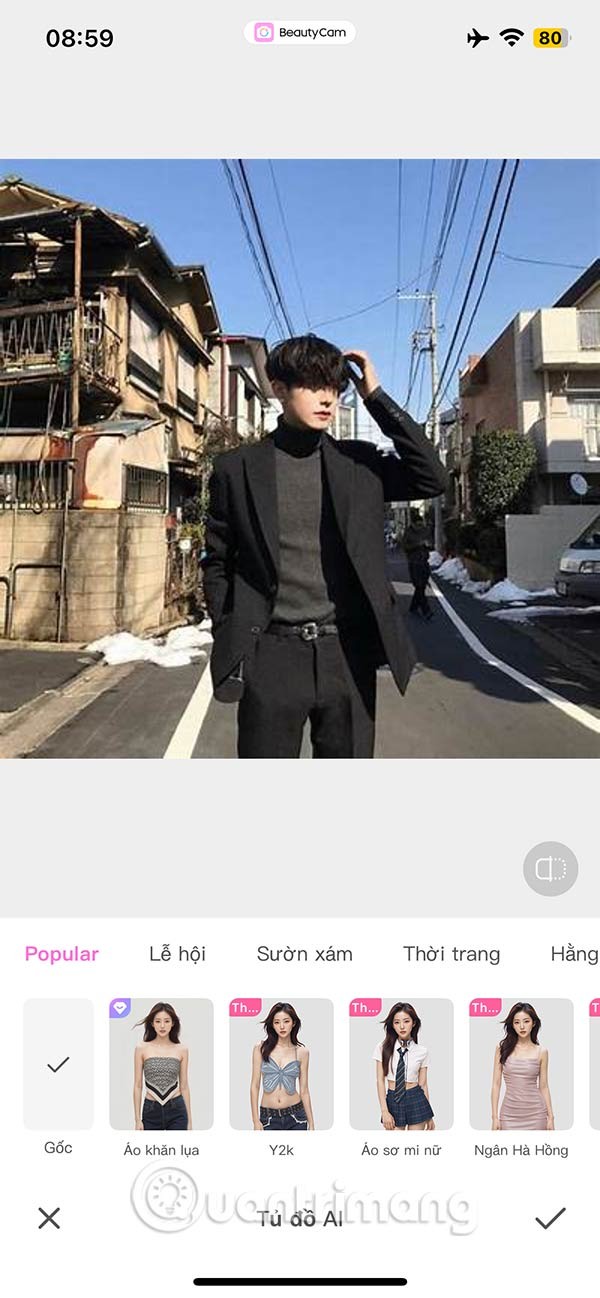Select the Sườn xám category tab

pos(304,954)
